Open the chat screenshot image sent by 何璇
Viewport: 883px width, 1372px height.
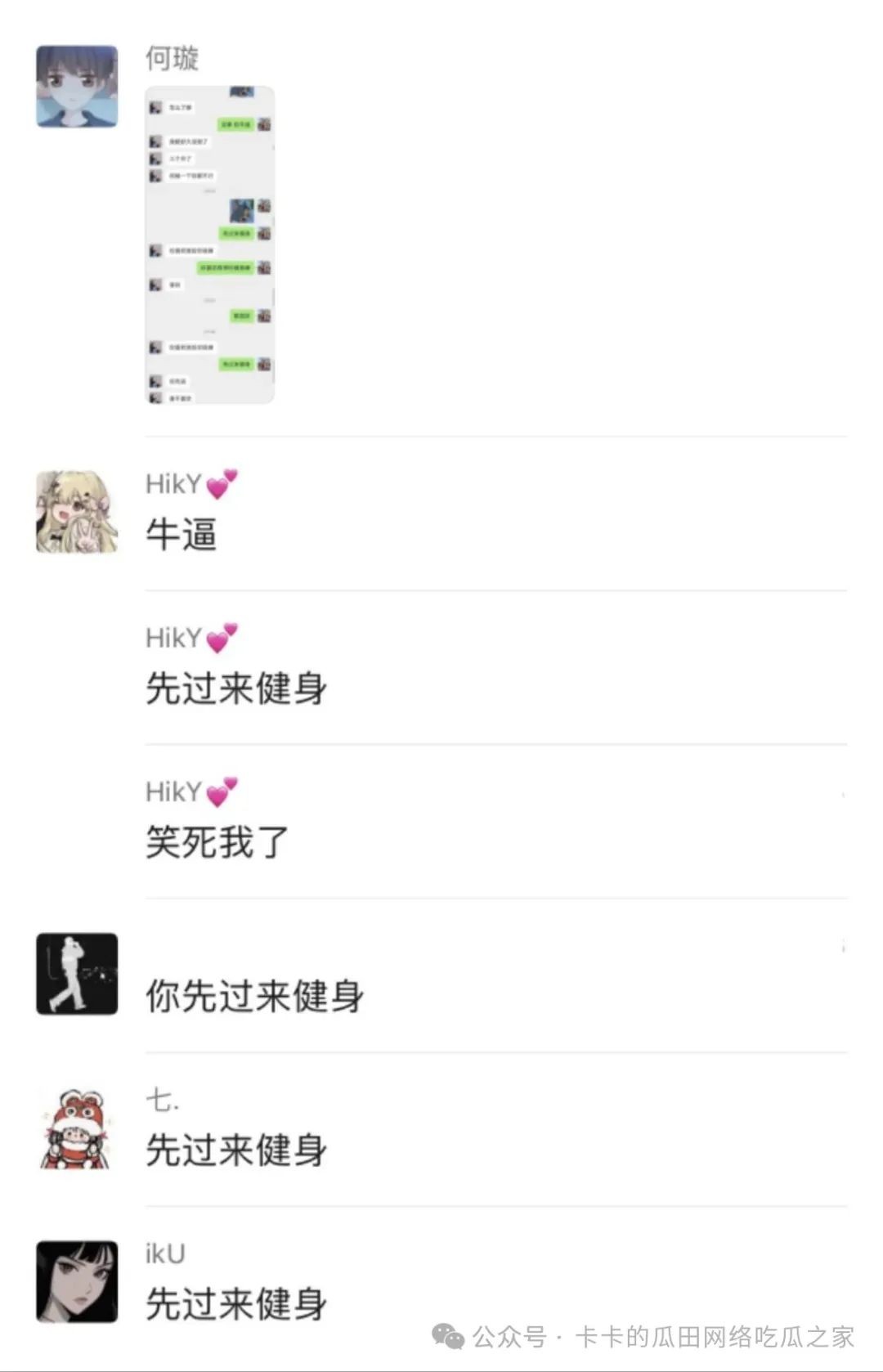tap(209, 245)
